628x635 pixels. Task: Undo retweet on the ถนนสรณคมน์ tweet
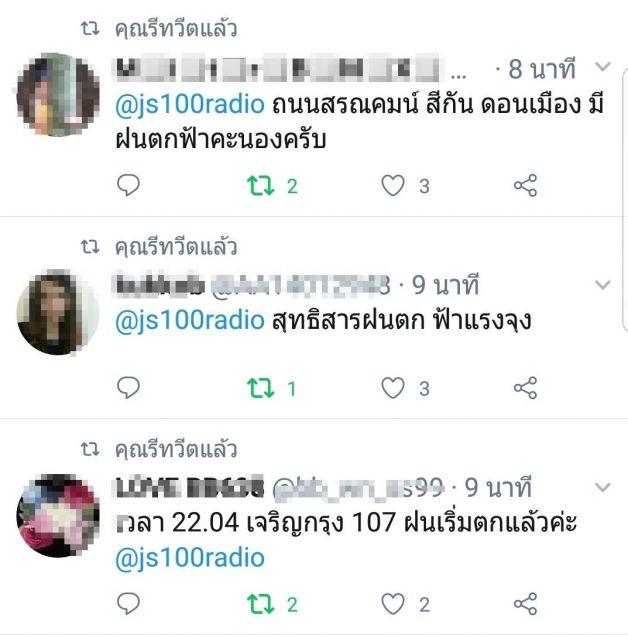[261, 186]
